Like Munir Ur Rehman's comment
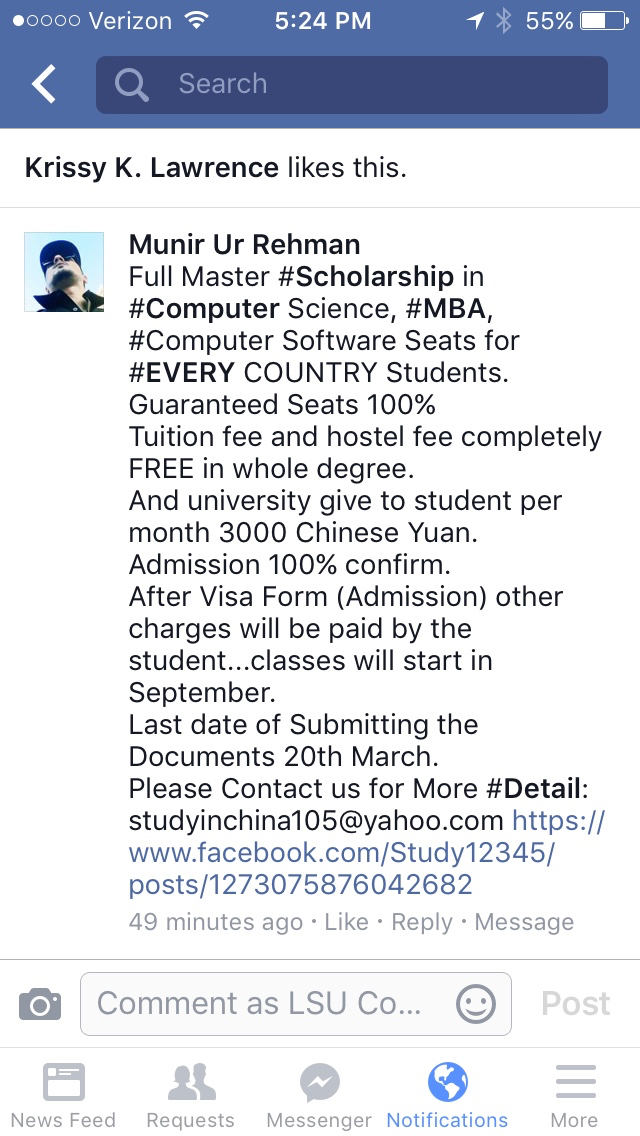This screenshot has width=640, height=1136. tap(346, 922)
